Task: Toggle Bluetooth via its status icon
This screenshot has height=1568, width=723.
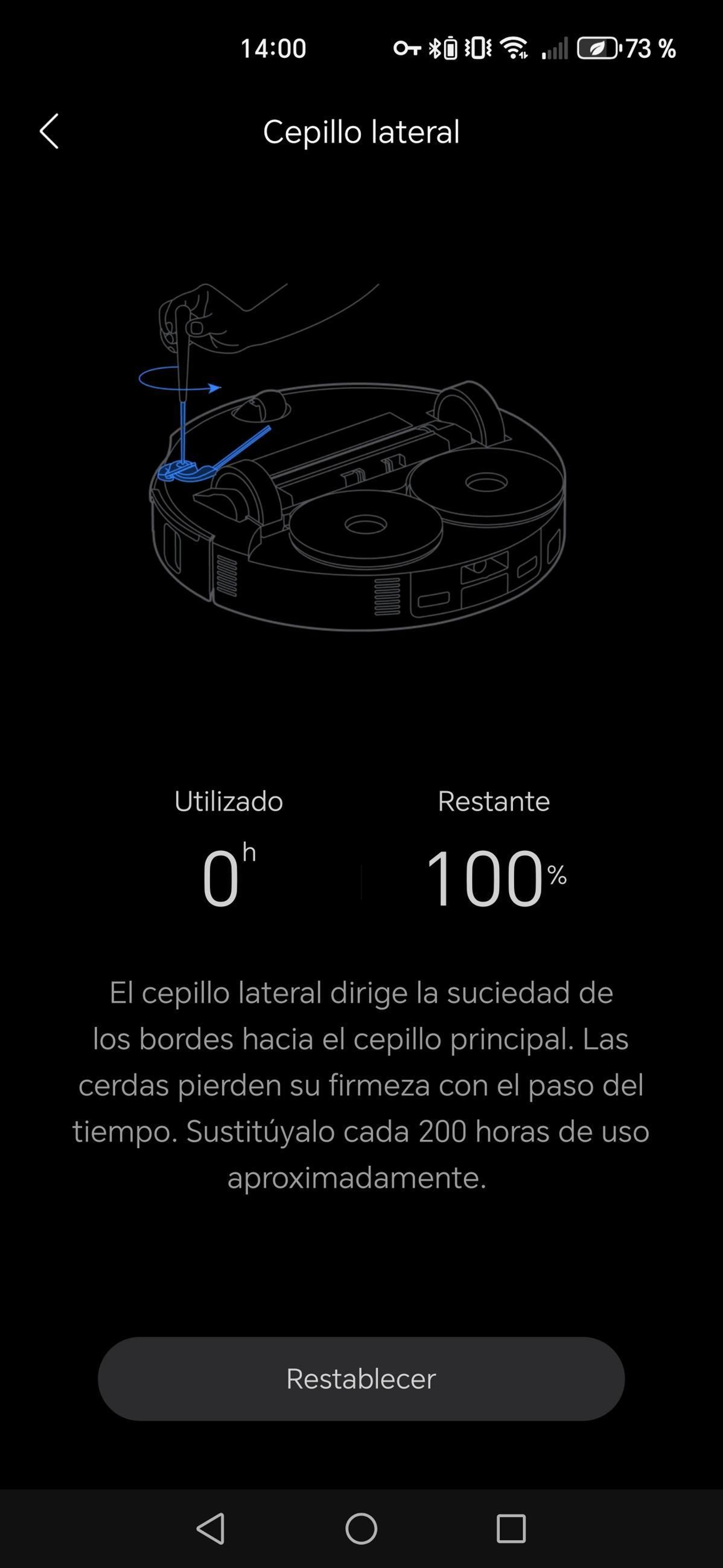Action: pos(435,49)
